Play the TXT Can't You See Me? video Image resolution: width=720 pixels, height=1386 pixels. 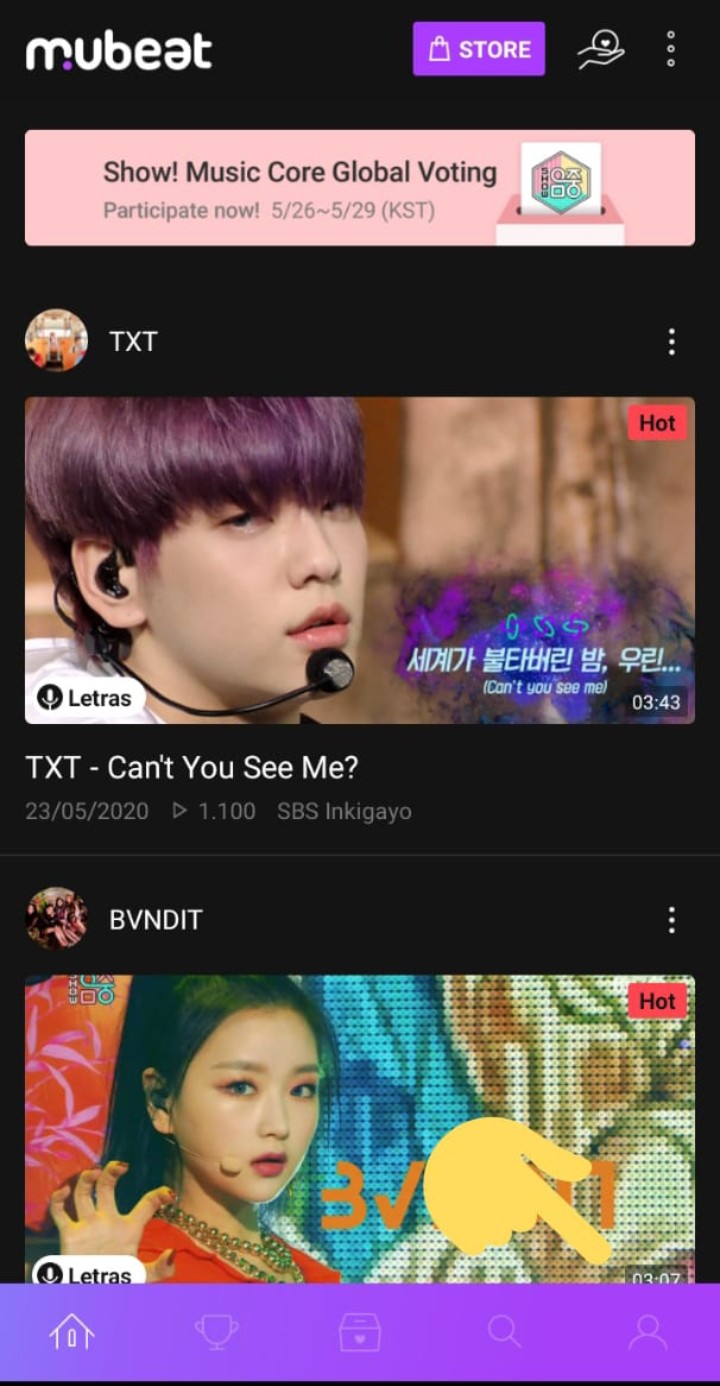pyautogui.click(x=360, y=560)
